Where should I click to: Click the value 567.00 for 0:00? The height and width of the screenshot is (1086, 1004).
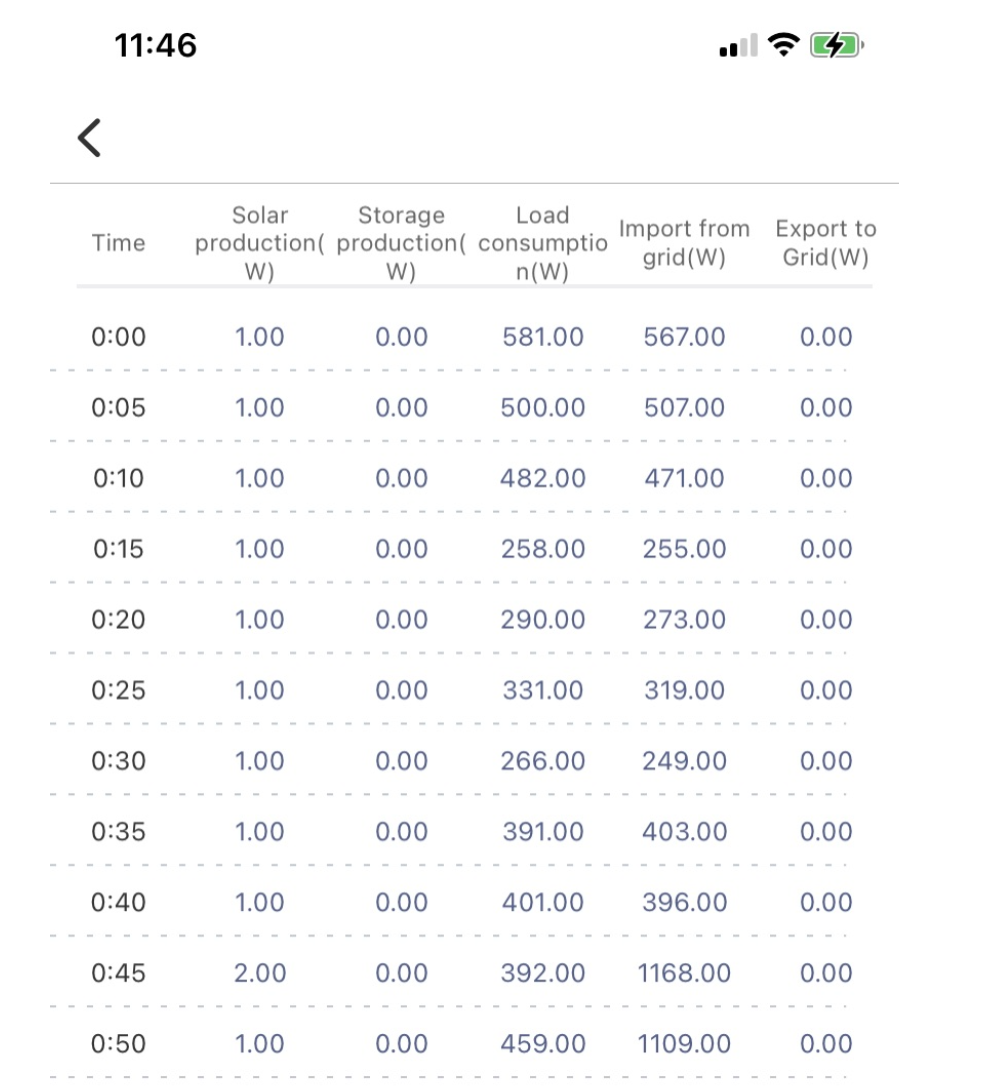685,337
